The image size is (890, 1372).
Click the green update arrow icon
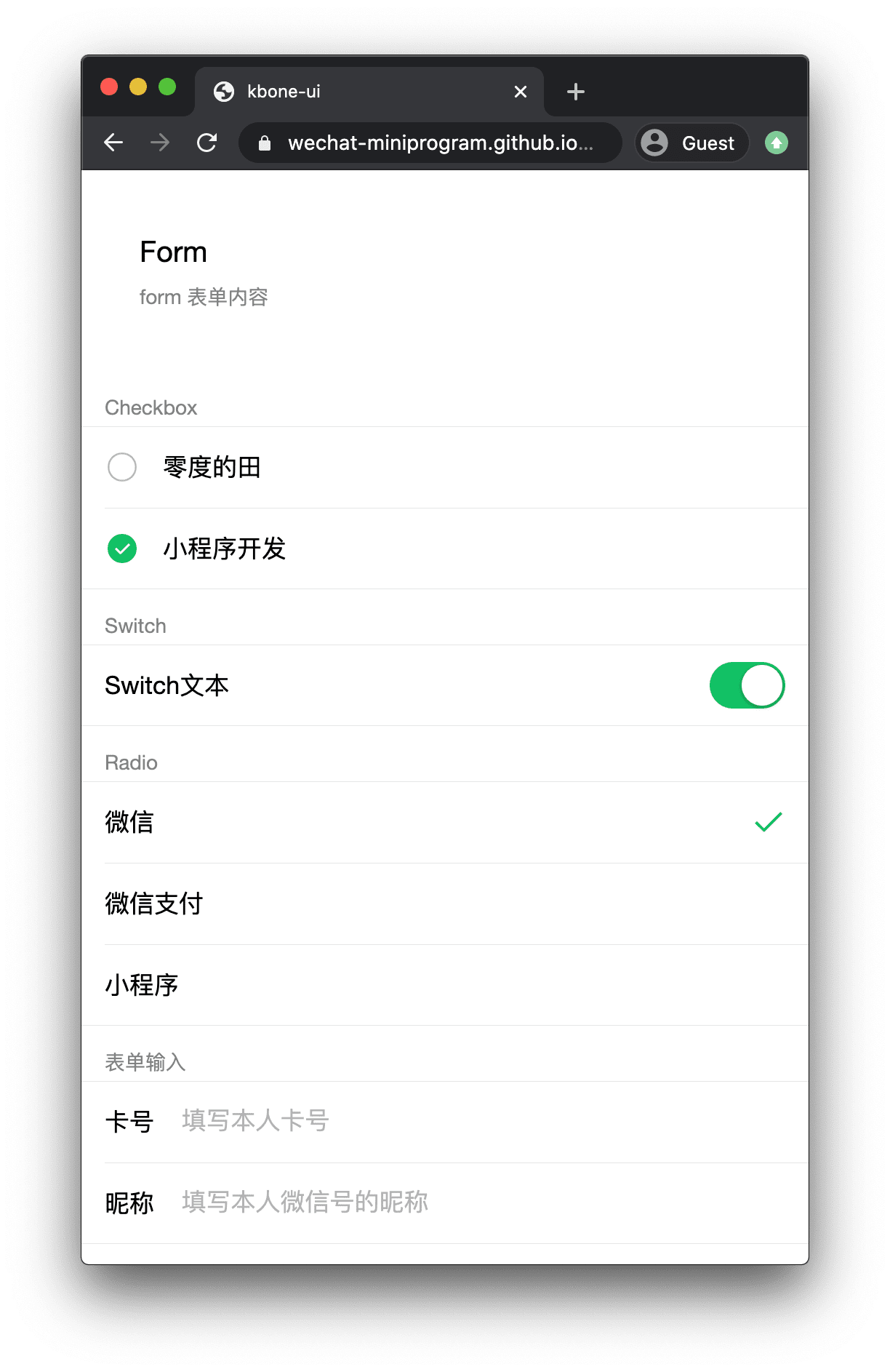click(x=777, y=143)
